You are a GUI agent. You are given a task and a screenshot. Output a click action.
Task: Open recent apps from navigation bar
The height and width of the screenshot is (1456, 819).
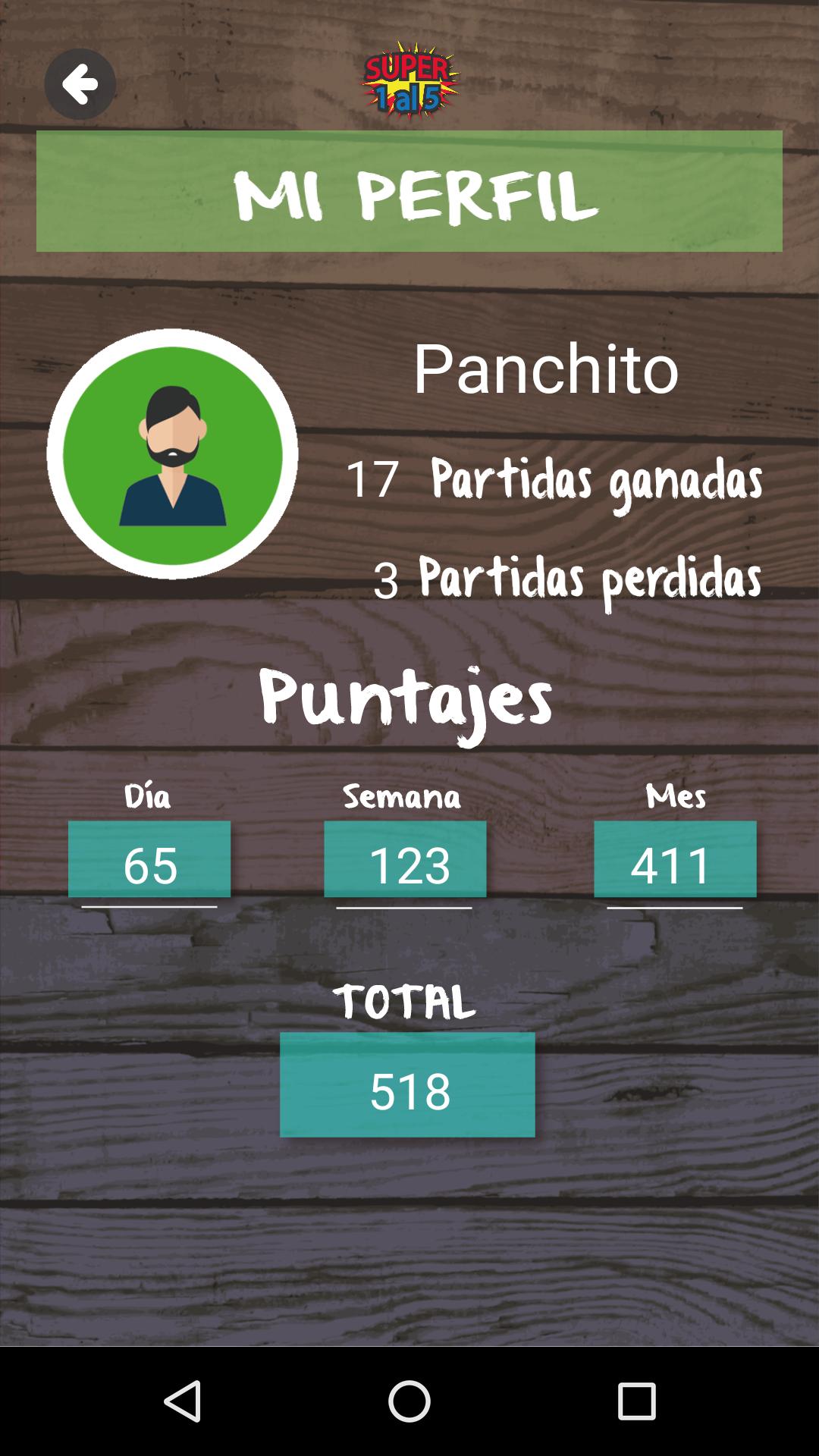click(x=636, y=1401)
